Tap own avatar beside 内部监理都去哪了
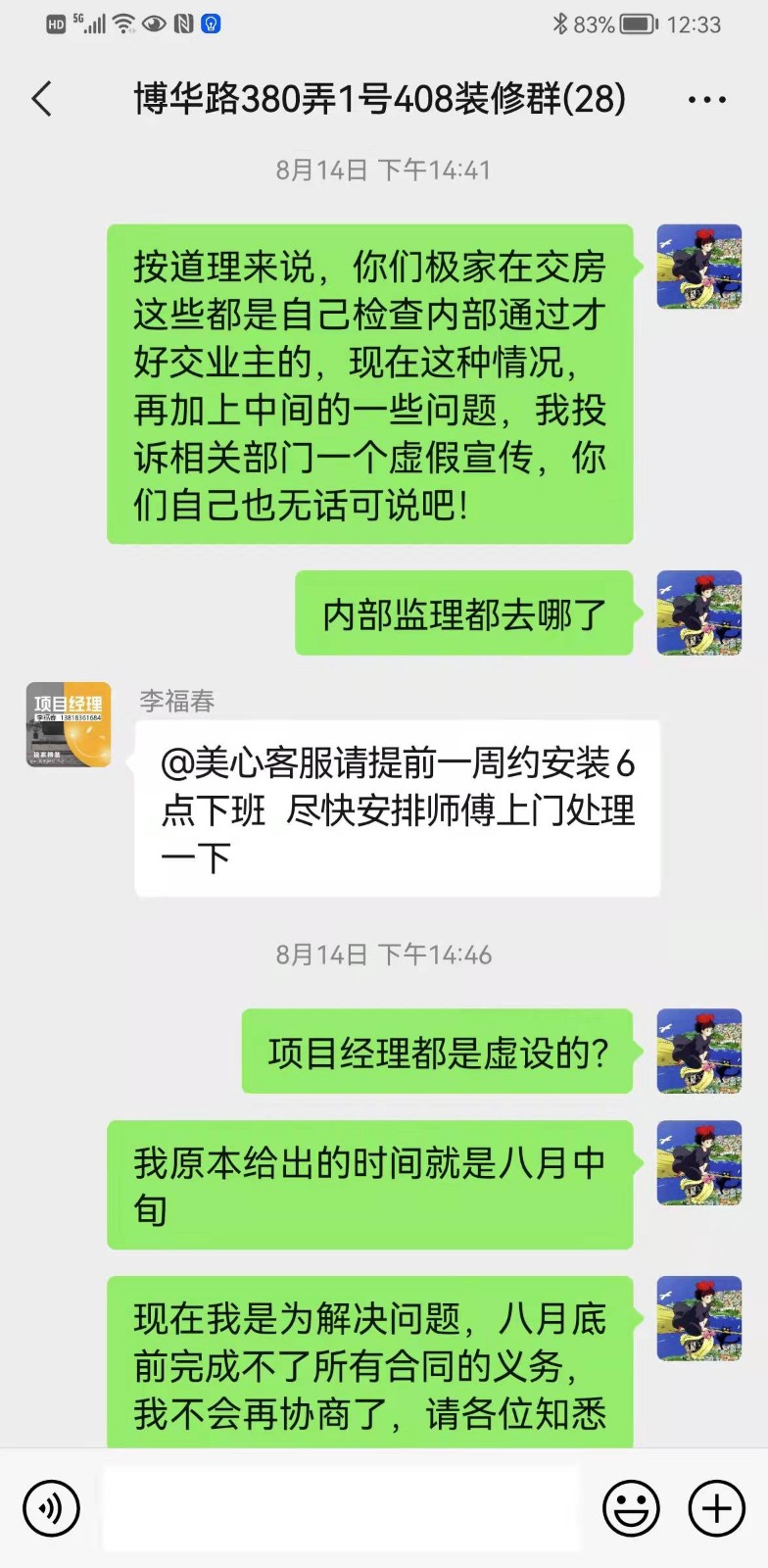Viewport: 768px width, 1568px height. [698, 612]
